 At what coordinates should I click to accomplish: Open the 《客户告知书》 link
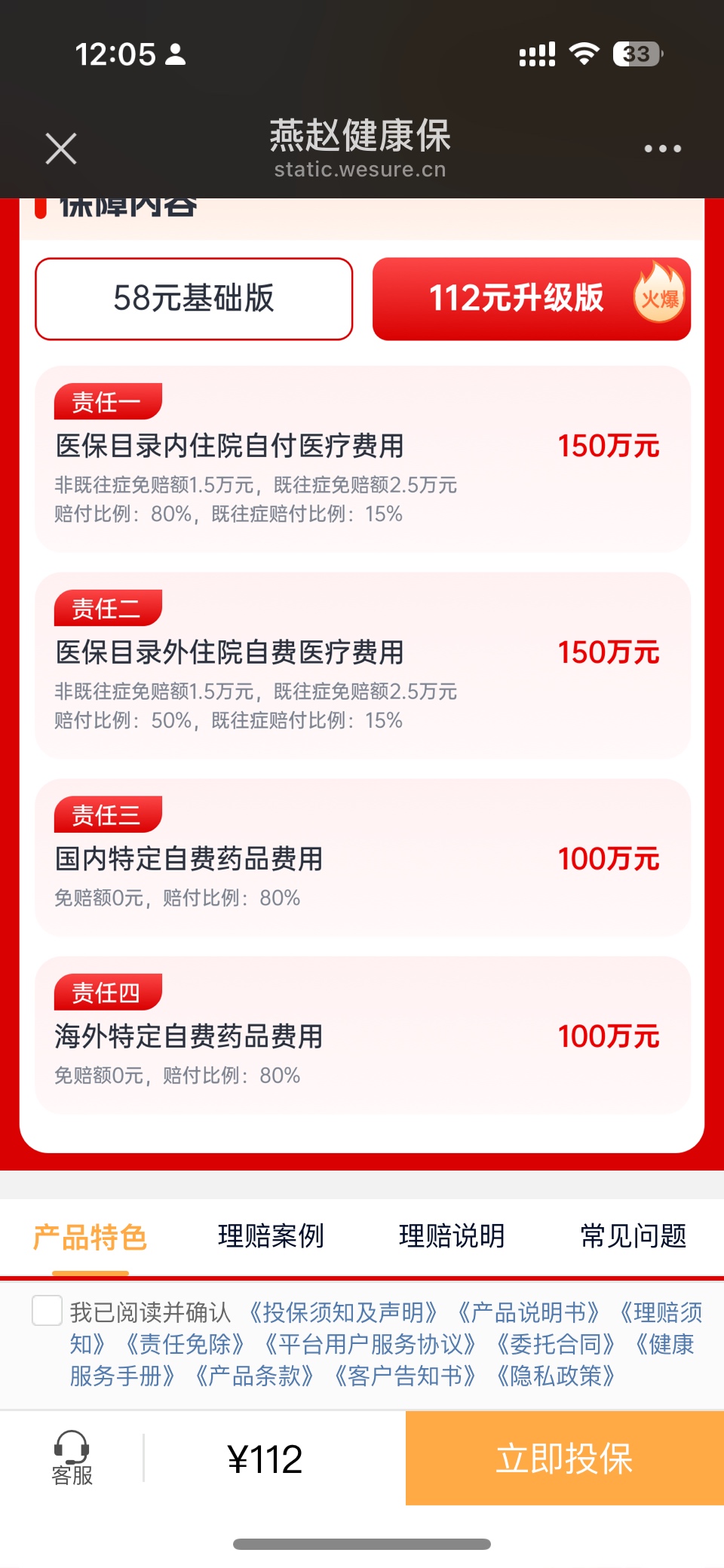(404, 1376)
